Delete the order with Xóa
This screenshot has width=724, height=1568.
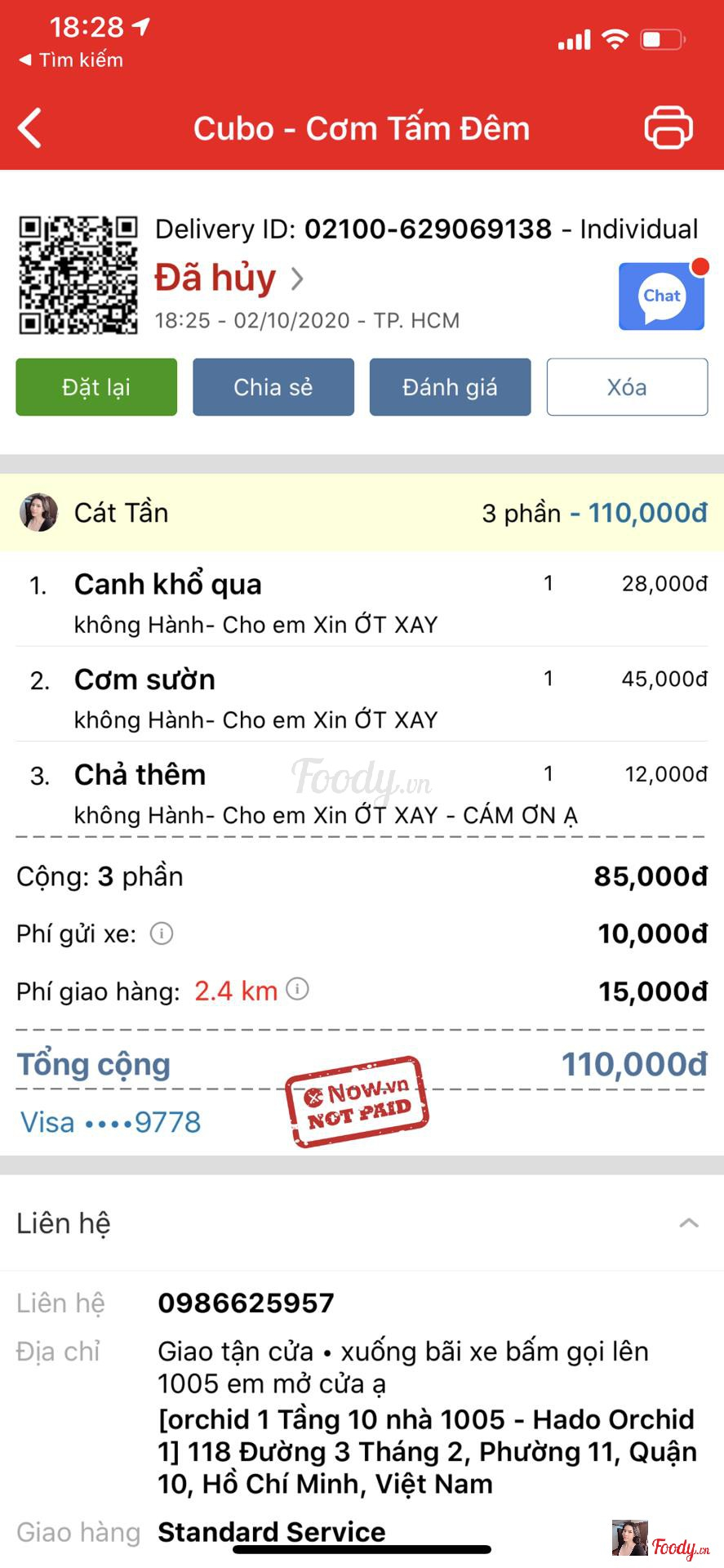point(627,387)
